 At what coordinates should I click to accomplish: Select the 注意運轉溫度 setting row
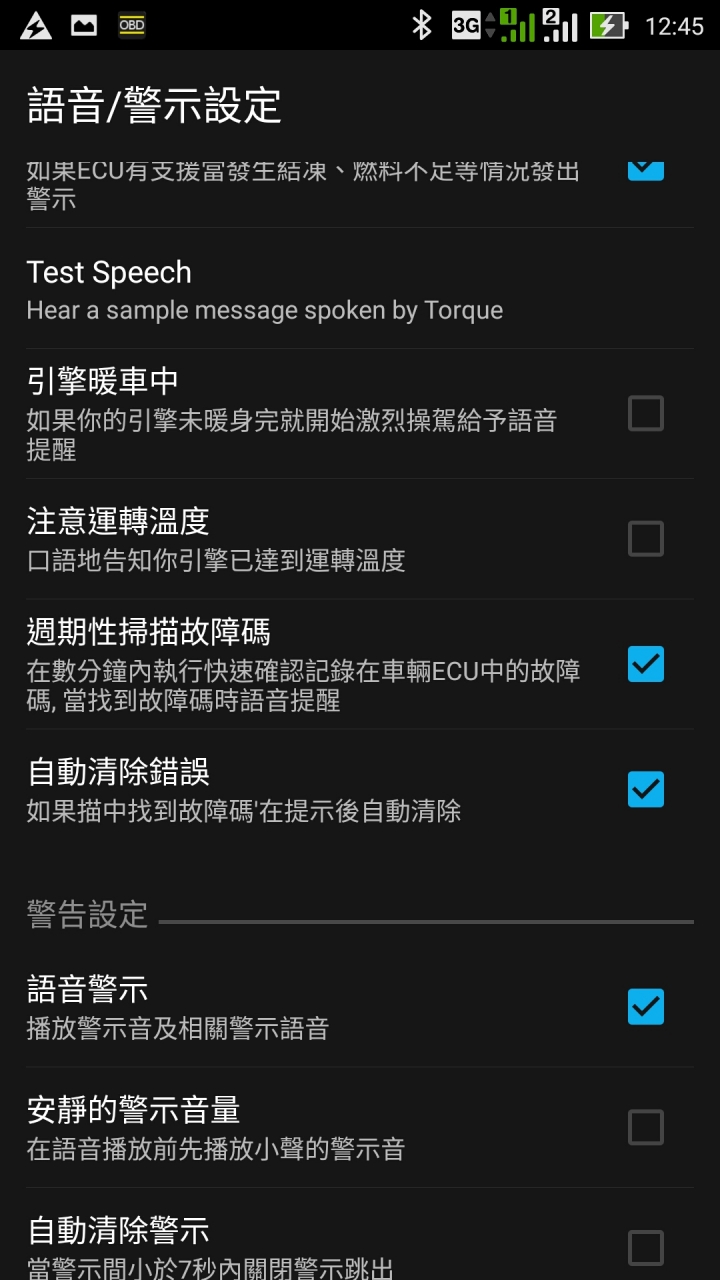(x=300, y=538)
